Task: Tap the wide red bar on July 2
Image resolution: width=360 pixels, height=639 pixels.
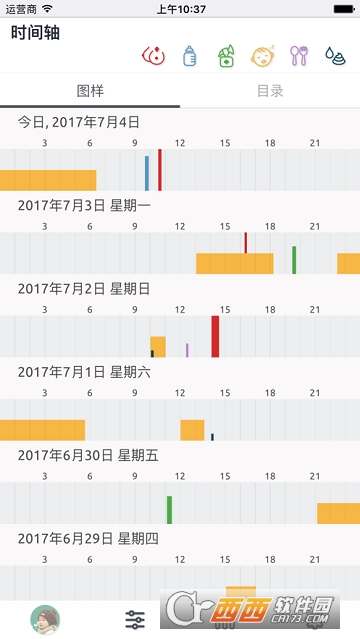Action: click(x=215, y=337)
